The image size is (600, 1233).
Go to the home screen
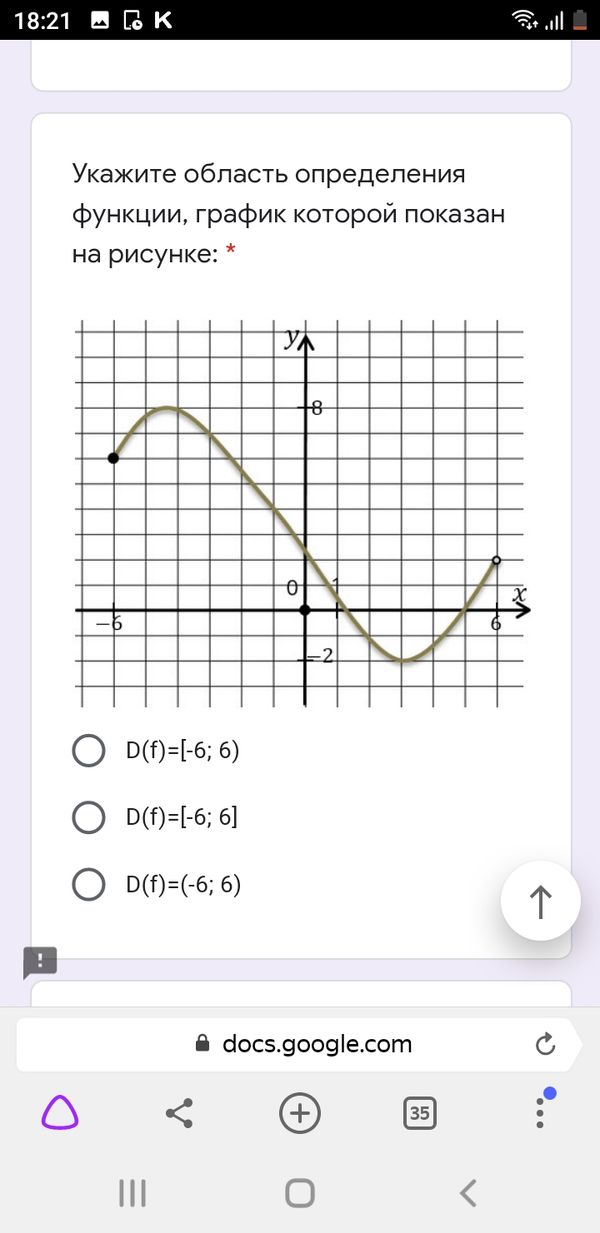[300, 1192]
